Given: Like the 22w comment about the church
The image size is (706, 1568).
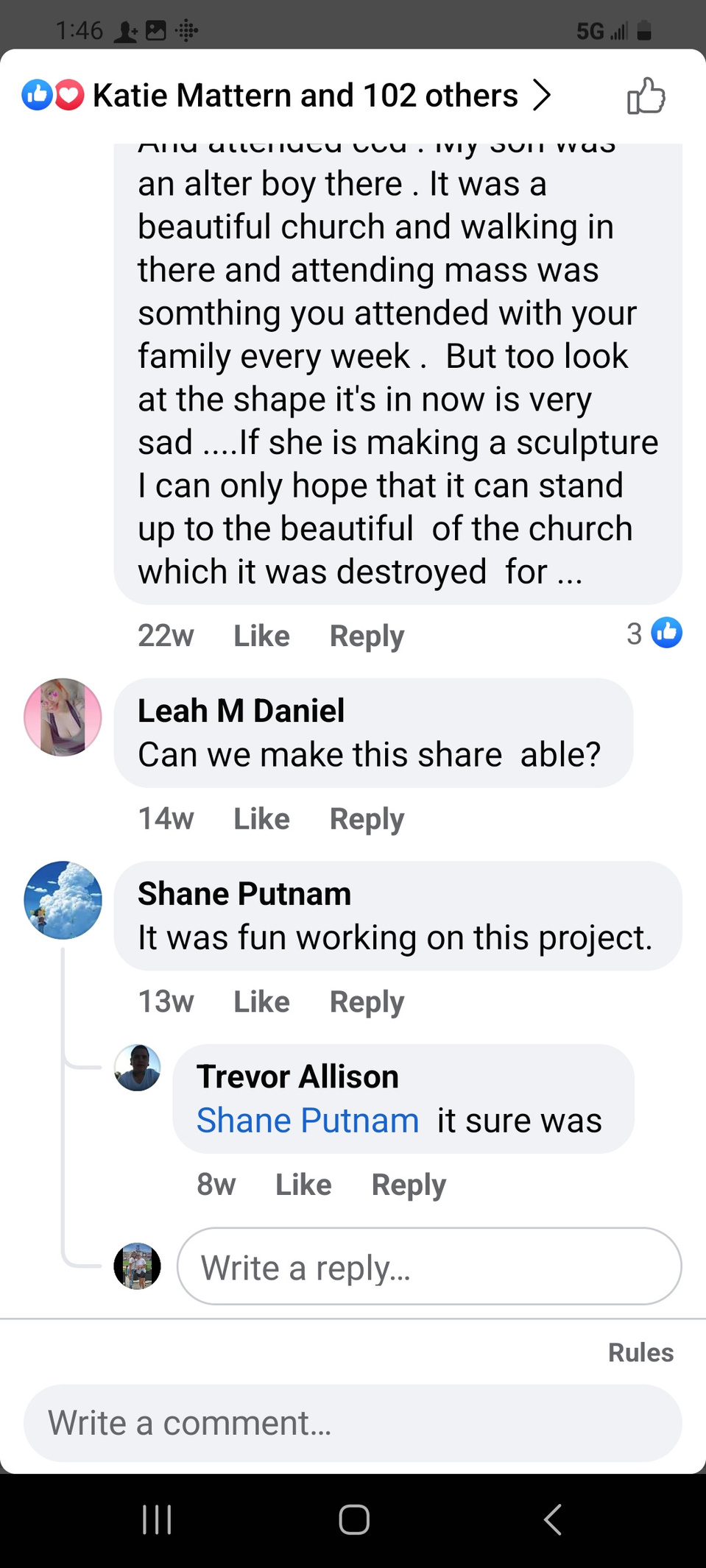Looking at the screenshot, I should [261, 636].
